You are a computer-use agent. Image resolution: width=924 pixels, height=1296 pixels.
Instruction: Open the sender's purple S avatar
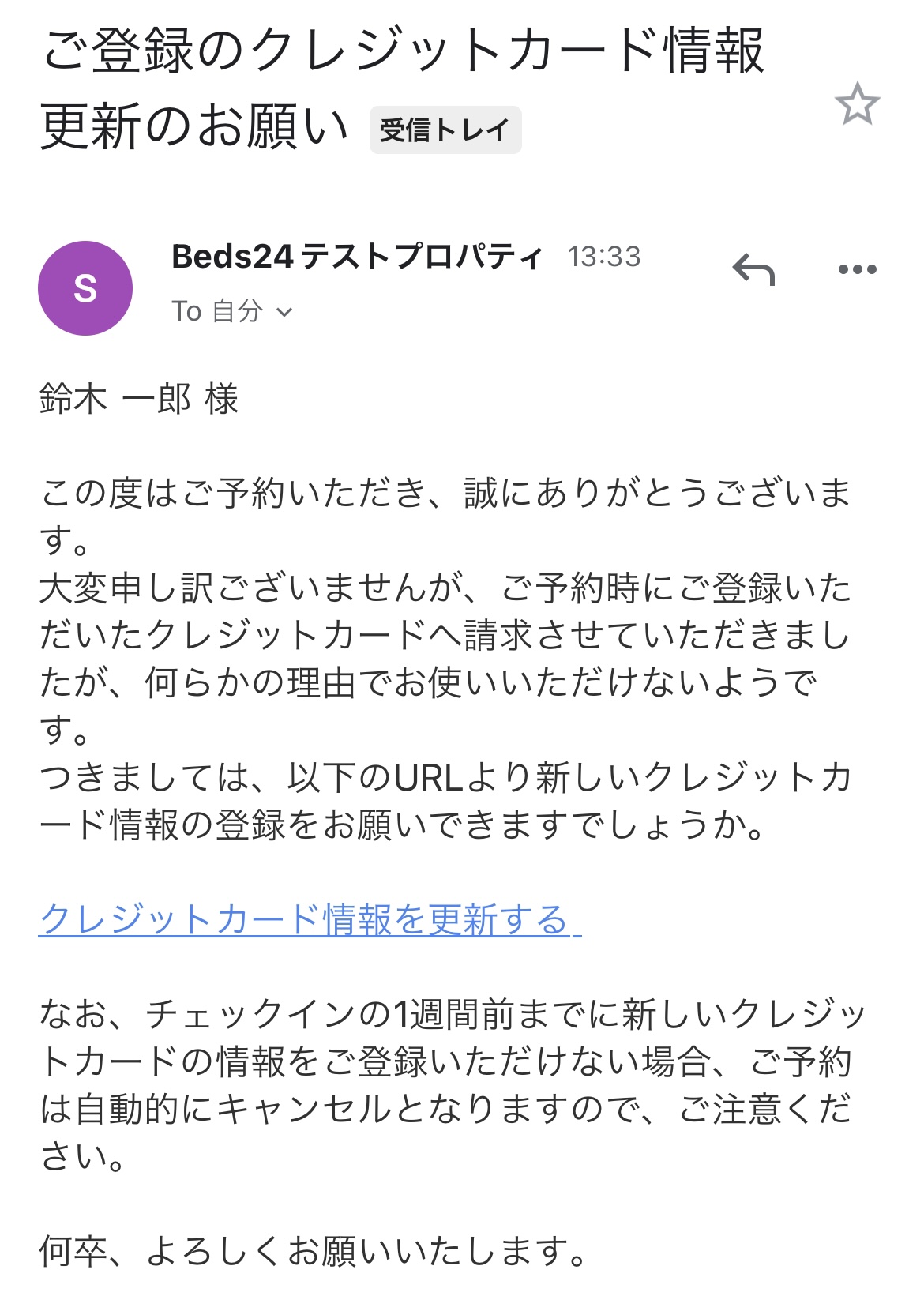pyautogui.click(x=85, y=288)
